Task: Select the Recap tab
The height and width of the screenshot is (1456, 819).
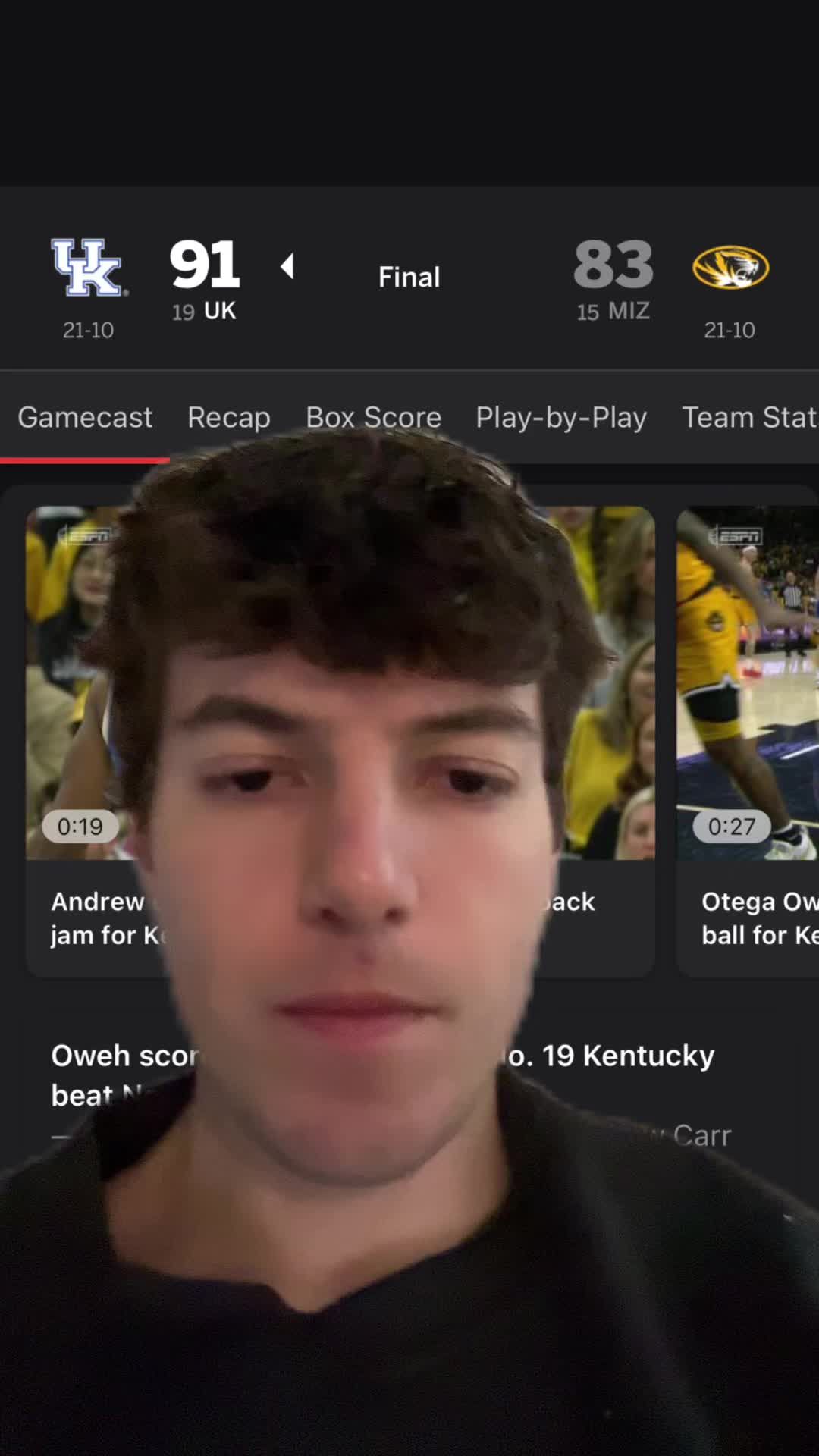Action: [228, 417]
